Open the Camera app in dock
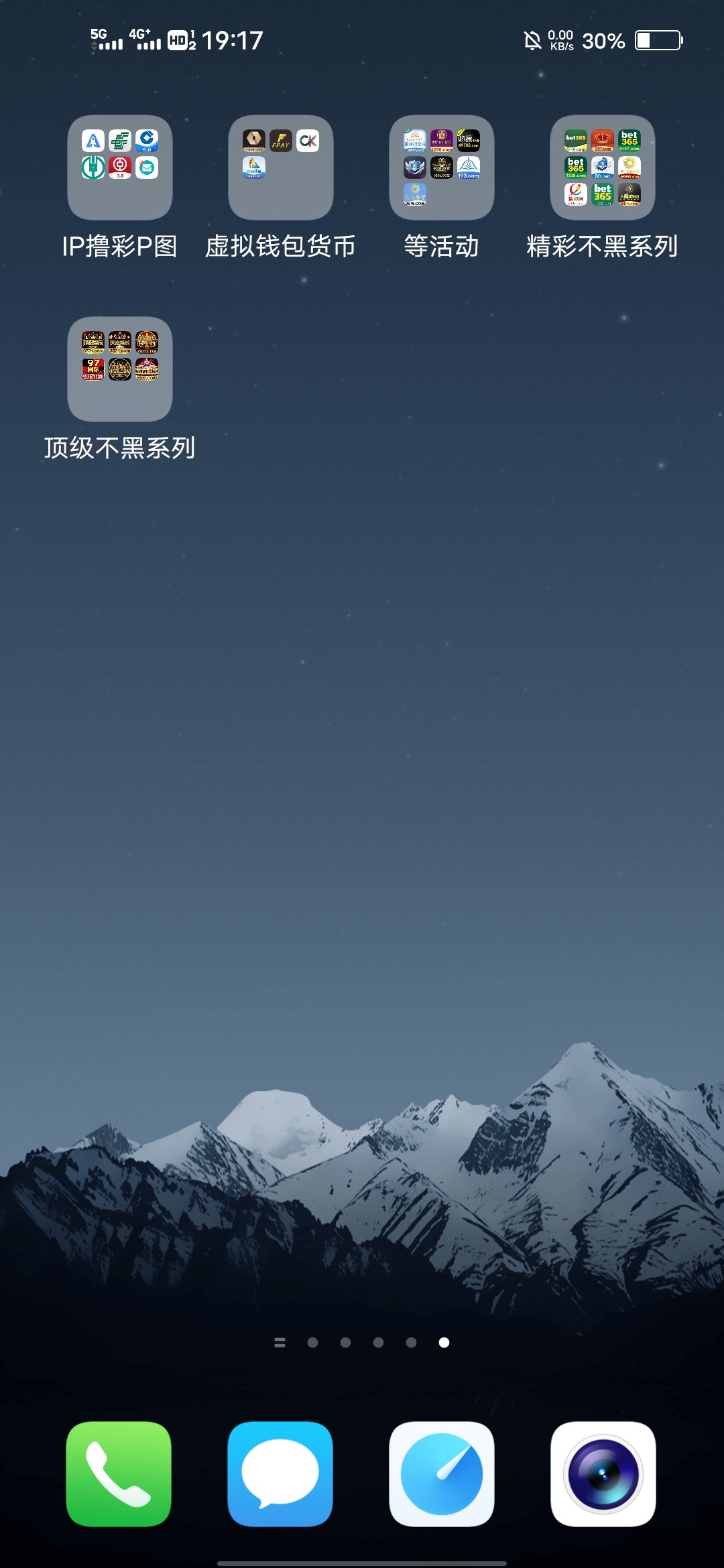This screenshot has width=724, height=1568. click(603, 1474)
